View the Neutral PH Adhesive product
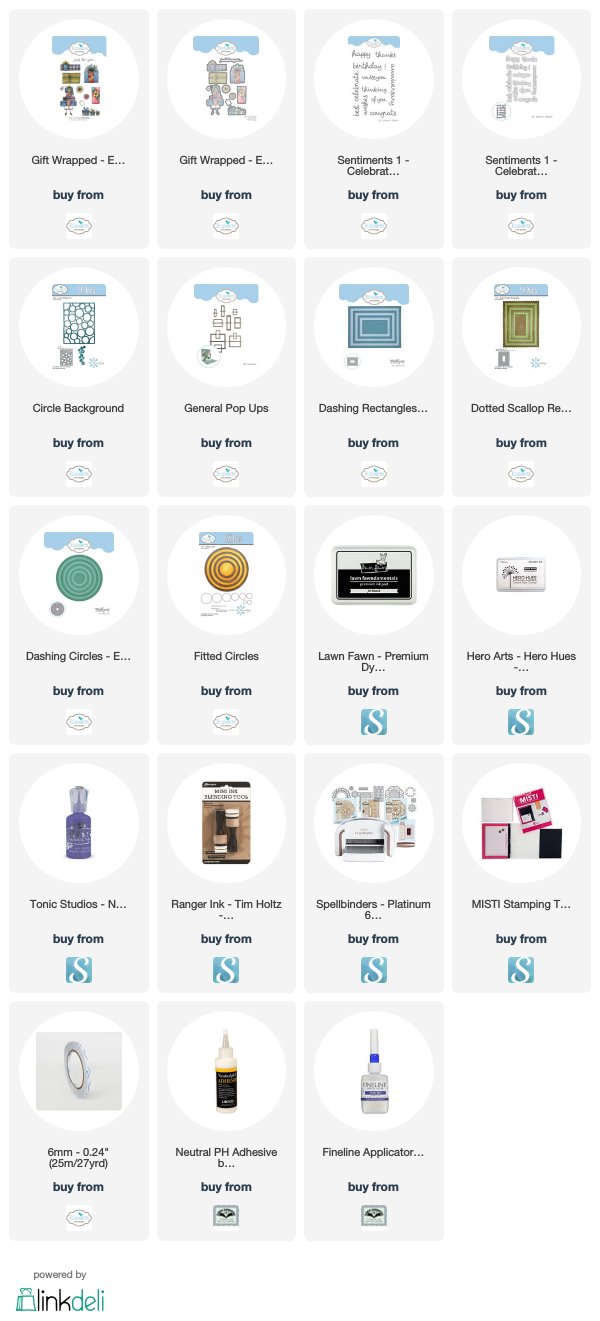600x1321 pixels. 226,1120
